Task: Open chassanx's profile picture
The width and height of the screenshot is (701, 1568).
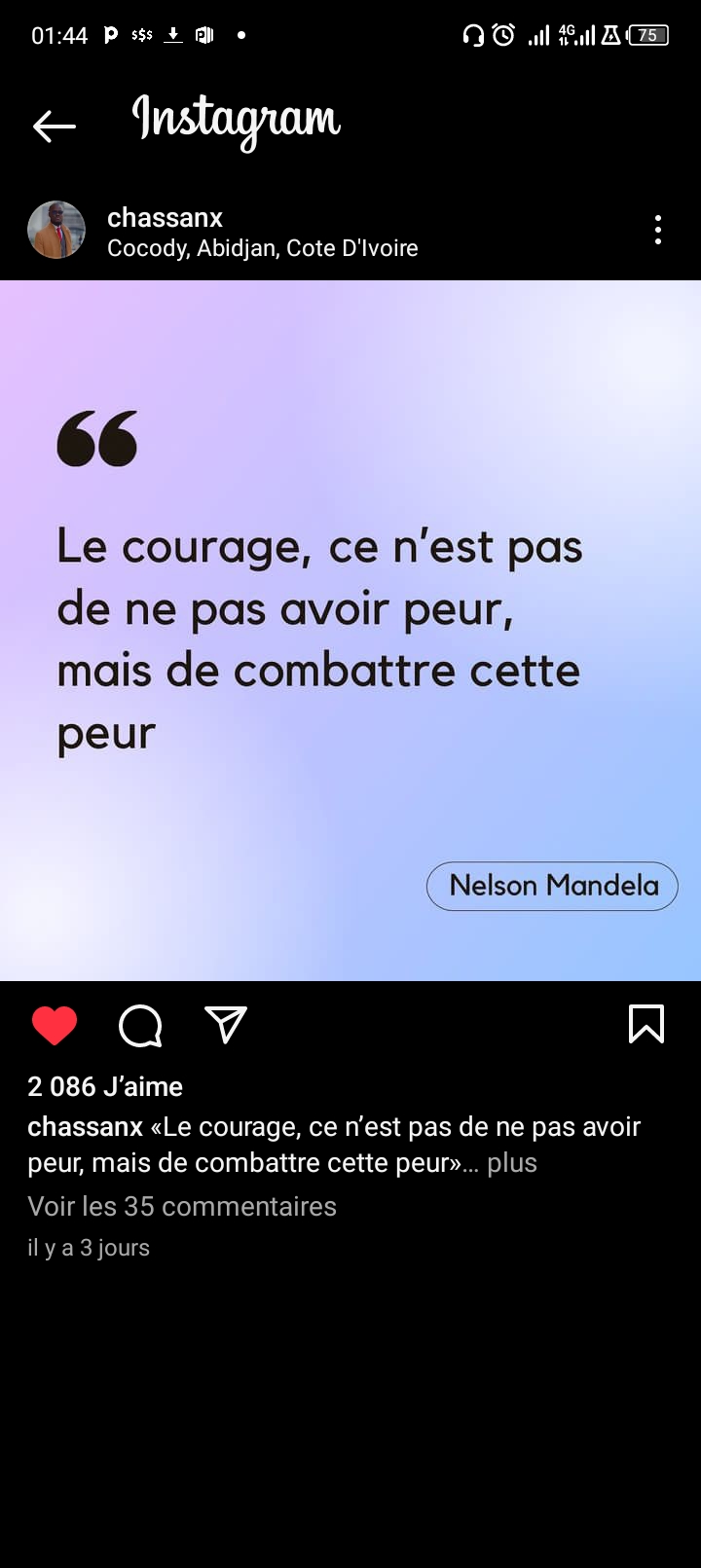Action: (x=56, y=231)
